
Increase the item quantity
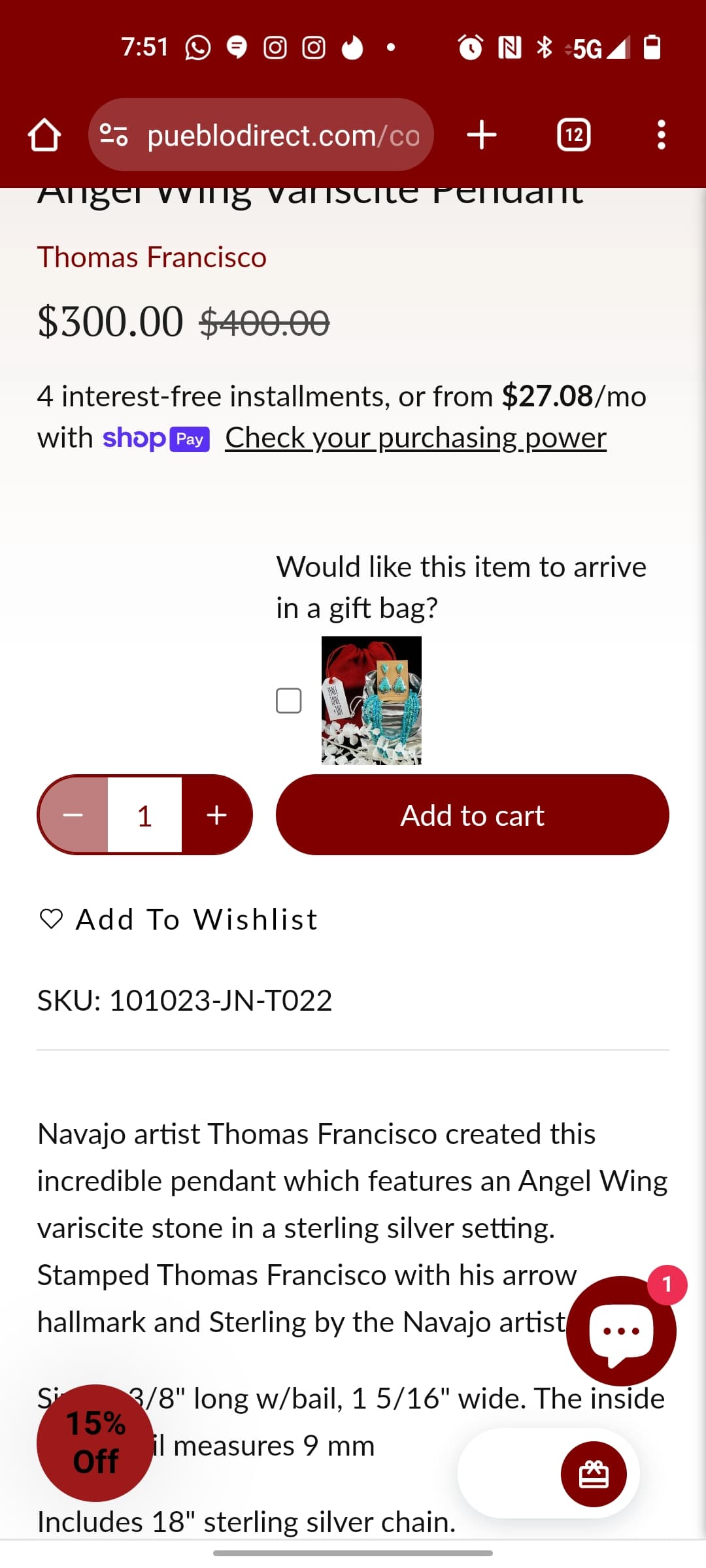coord(217,815)
